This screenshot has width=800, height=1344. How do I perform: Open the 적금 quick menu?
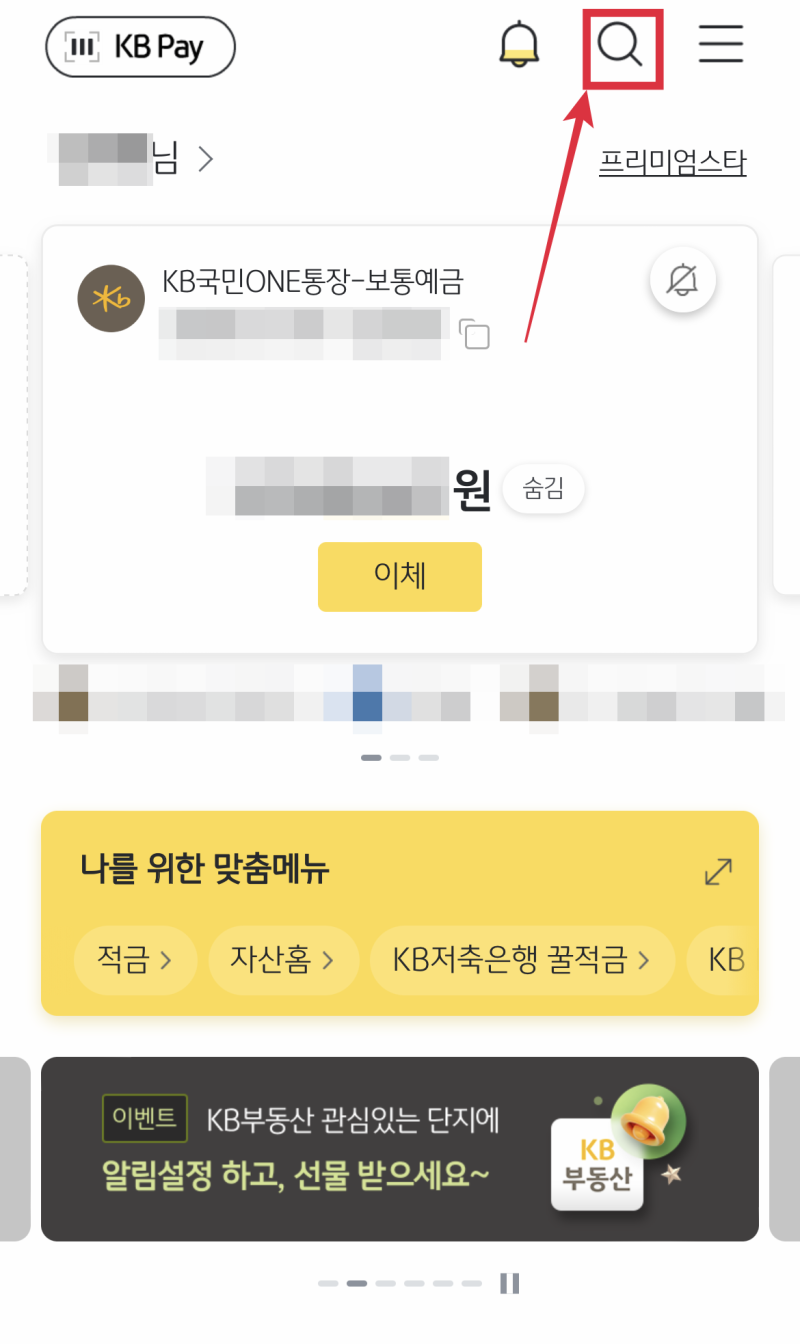point(135,960)
